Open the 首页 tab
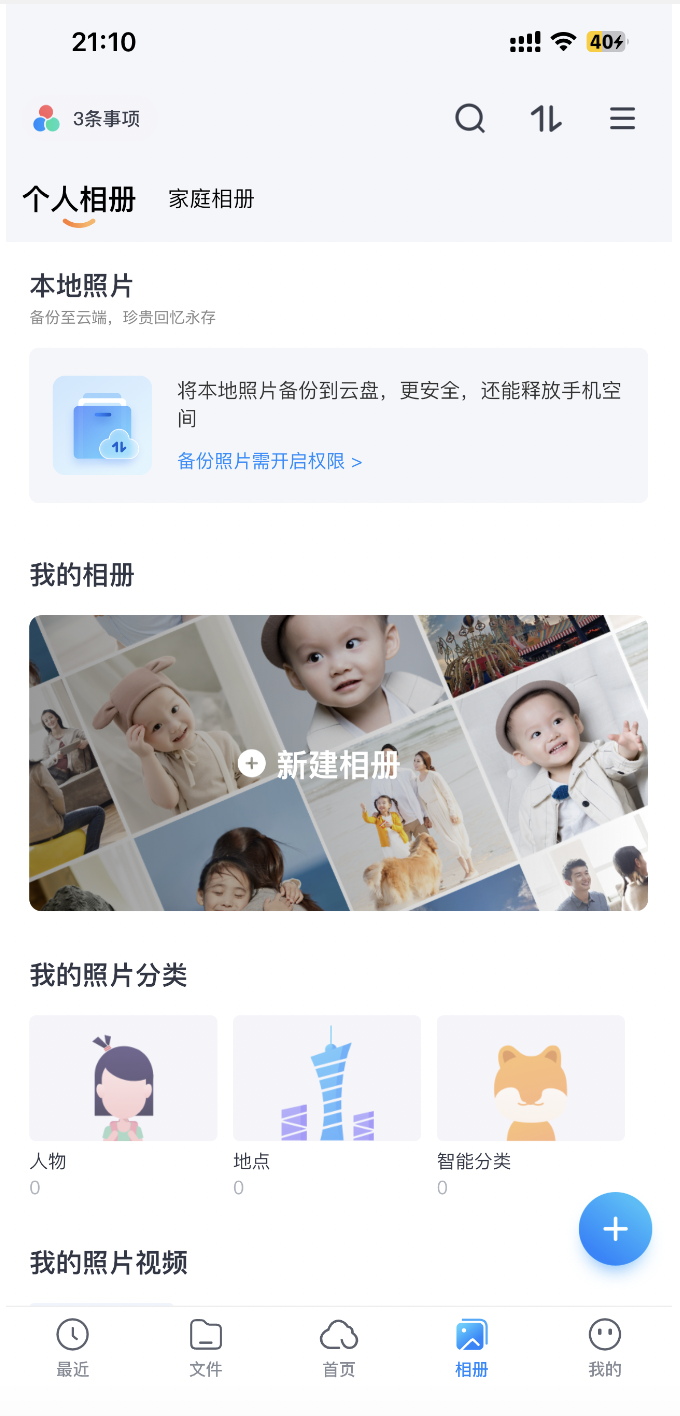 click(339, 1347)
